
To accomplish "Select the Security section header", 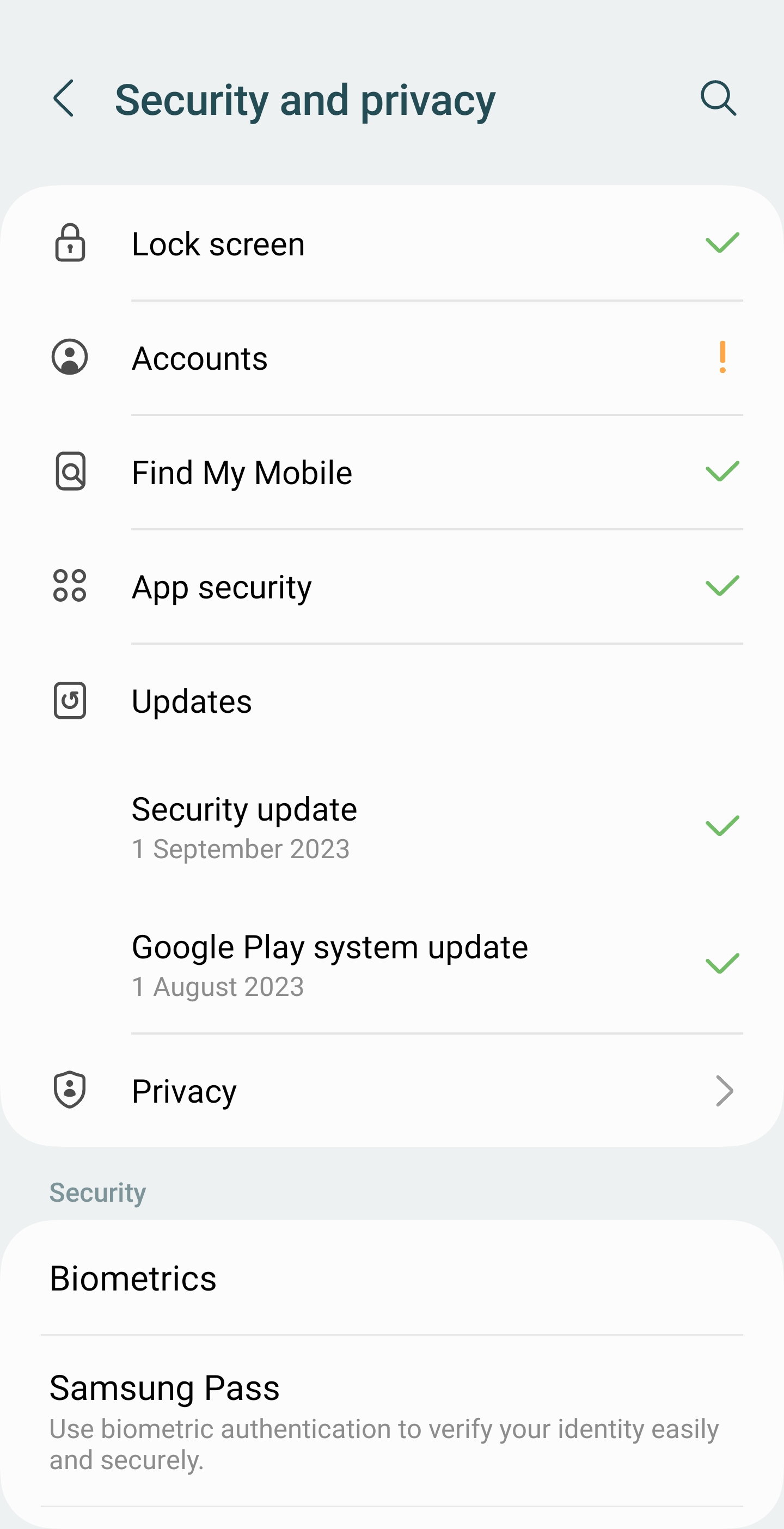I will 97,1192.
